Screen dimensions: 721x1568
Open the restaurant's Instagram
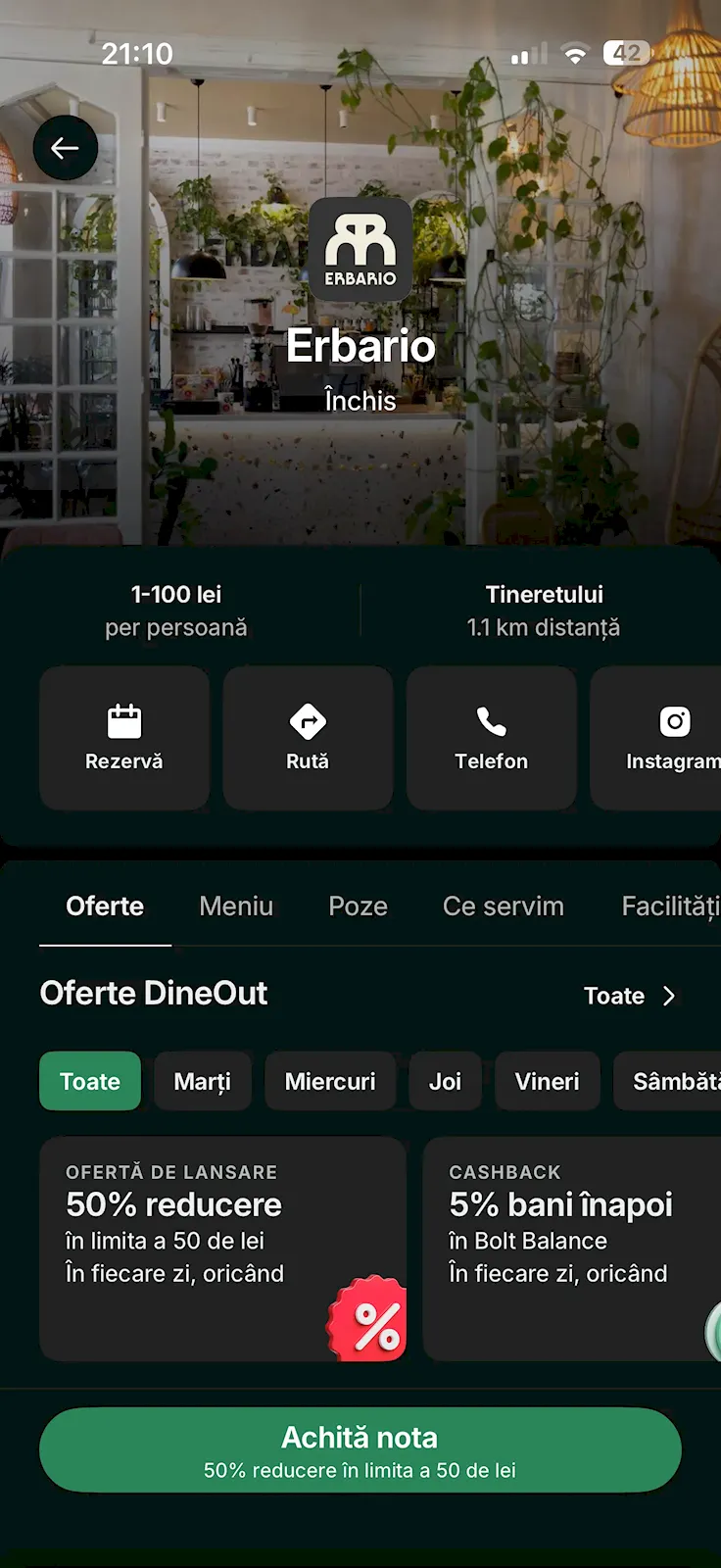[666, 738]
